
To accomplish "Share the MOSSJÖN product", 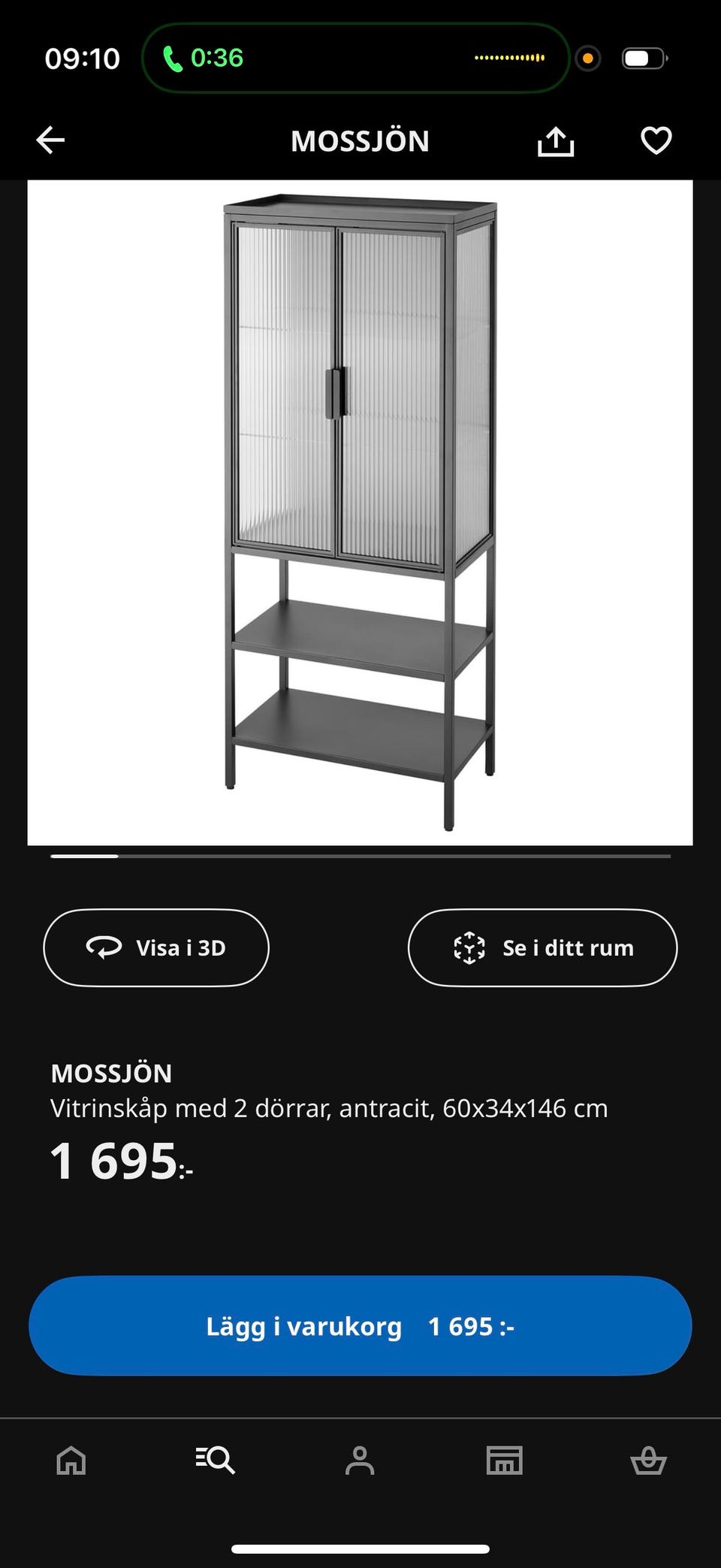I will (x=556, y=140).
